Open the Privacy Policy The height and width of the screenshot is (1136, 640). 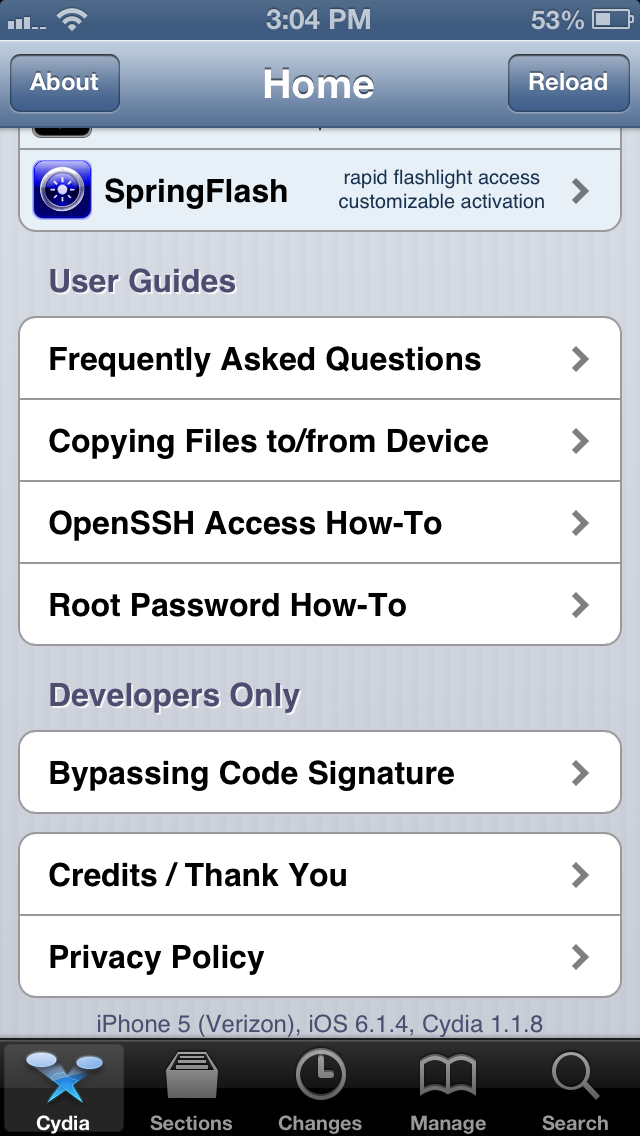pos(320,956)
